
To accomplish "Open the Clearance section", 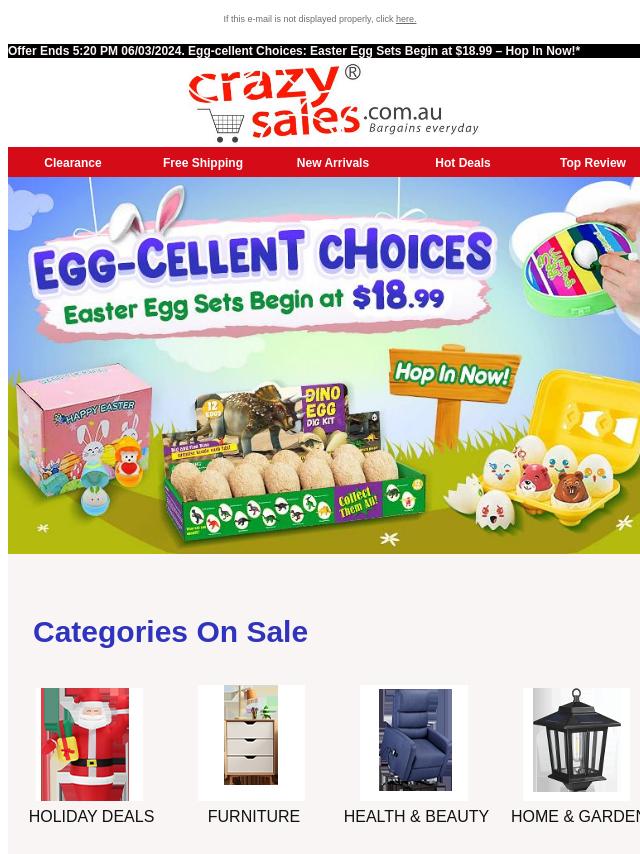I will [73, 163].
